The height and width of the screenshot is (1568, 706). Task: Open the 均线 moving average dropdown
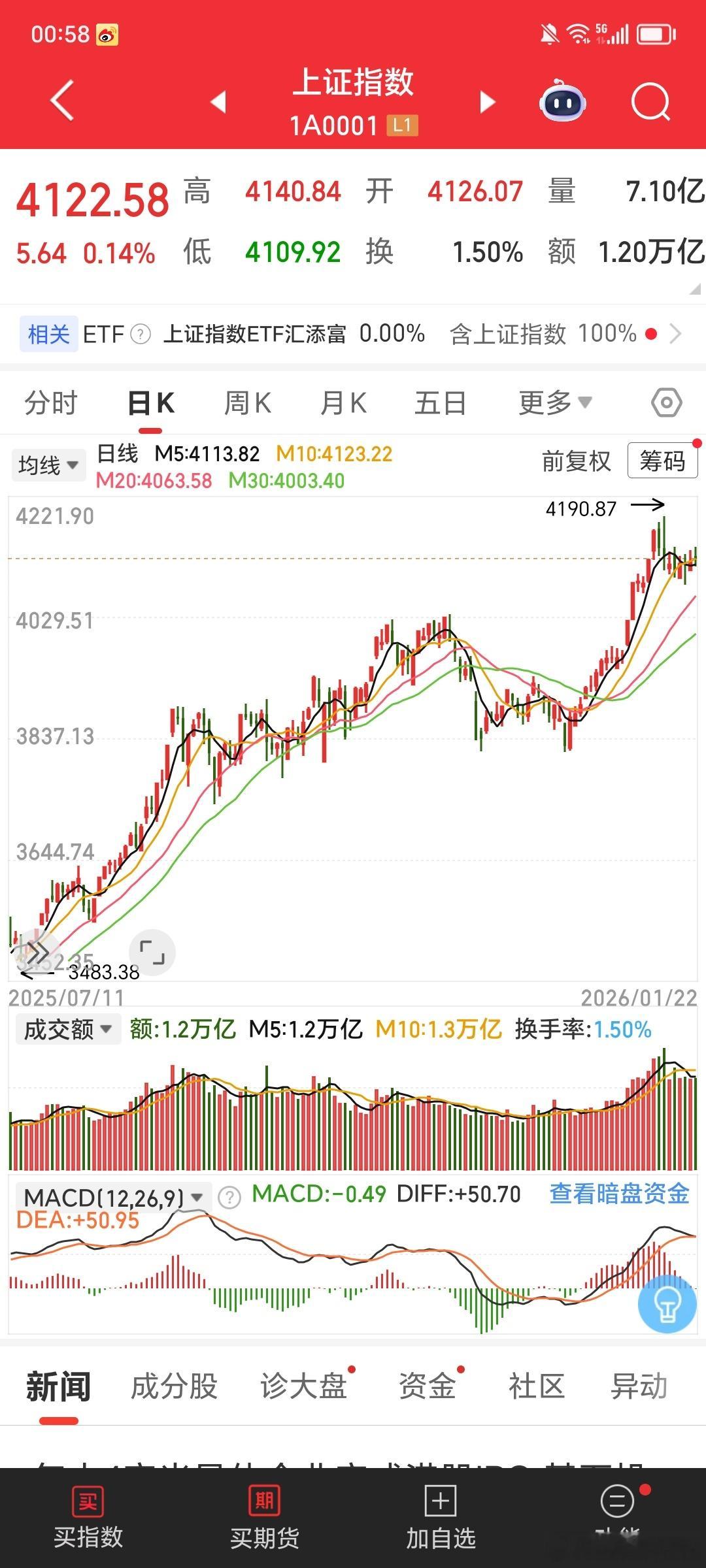coord(48,464)
